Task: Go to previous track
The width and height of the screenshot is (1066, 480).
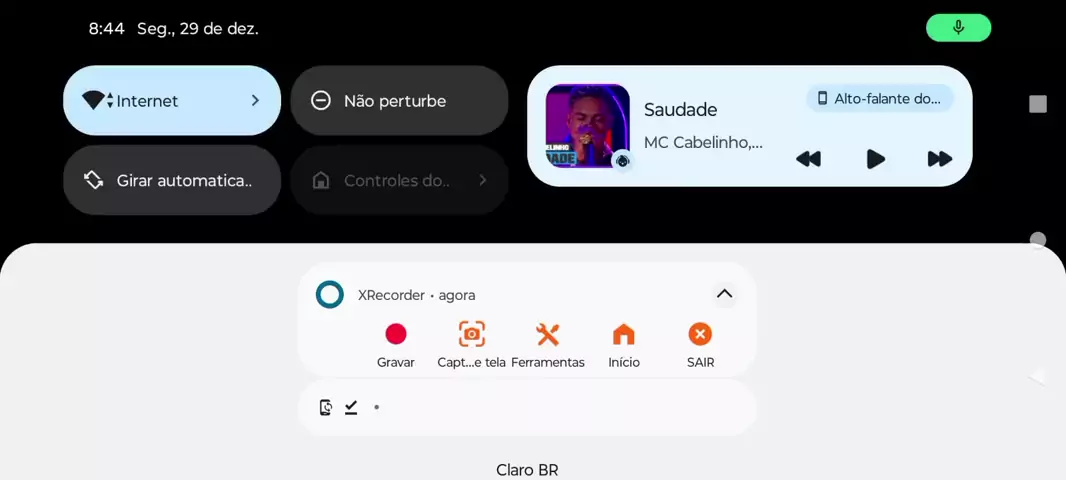Action: point(808,158)
